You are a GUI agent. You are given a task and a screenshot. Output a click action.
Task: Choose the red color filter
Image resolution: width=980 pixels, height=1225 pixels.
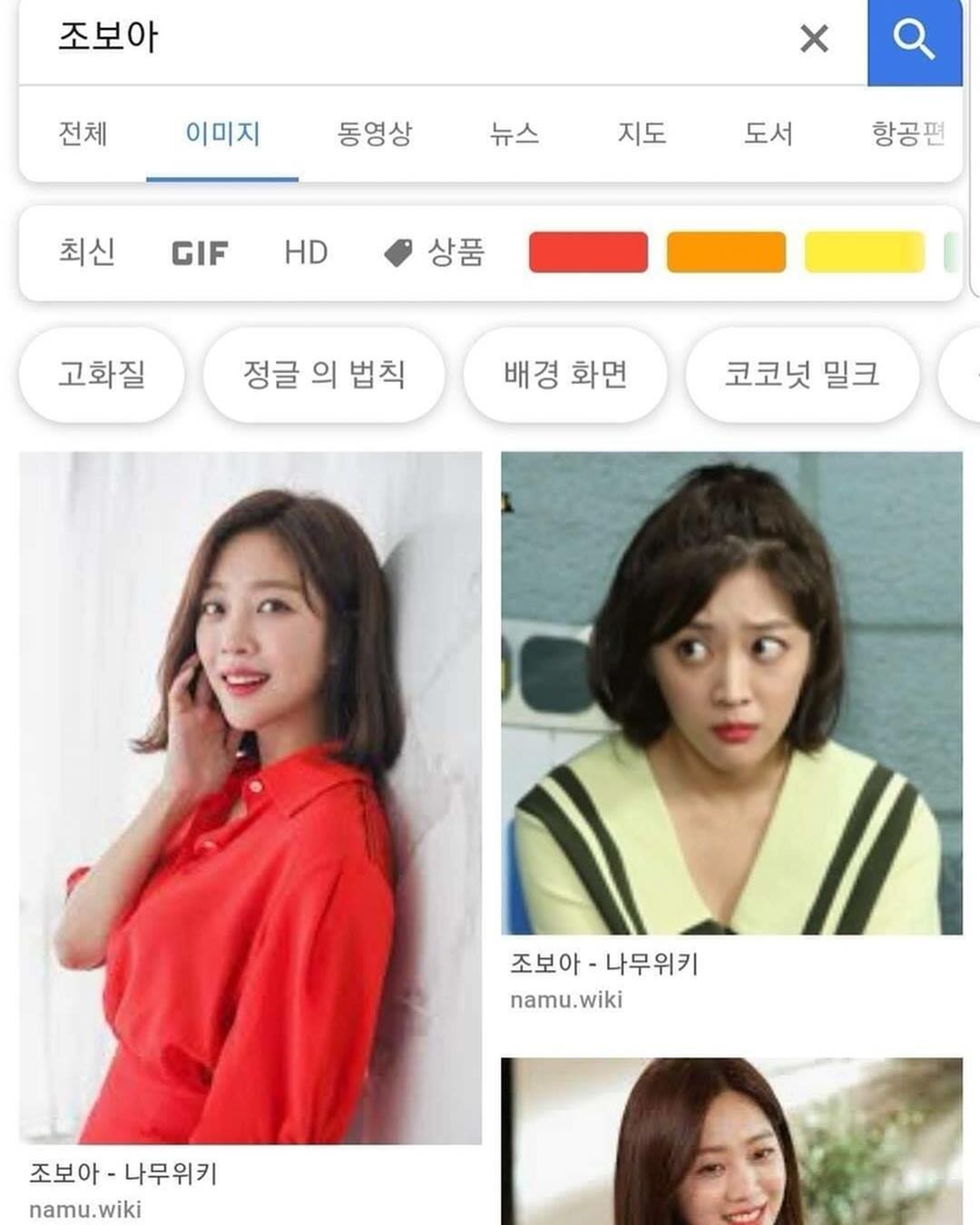coord(588,252)
